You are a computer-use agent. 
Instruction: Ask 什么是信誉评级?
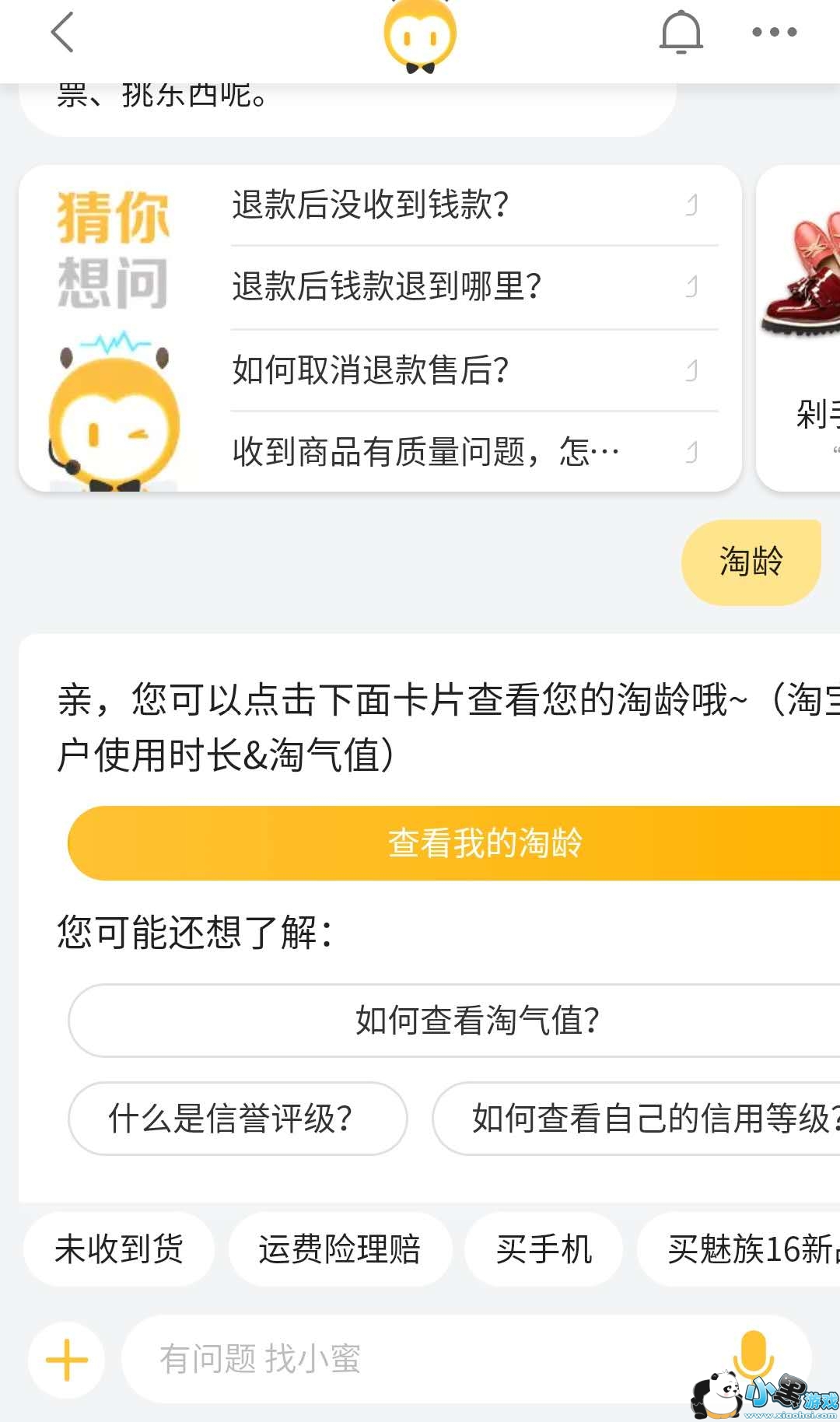pos(237,1119)
